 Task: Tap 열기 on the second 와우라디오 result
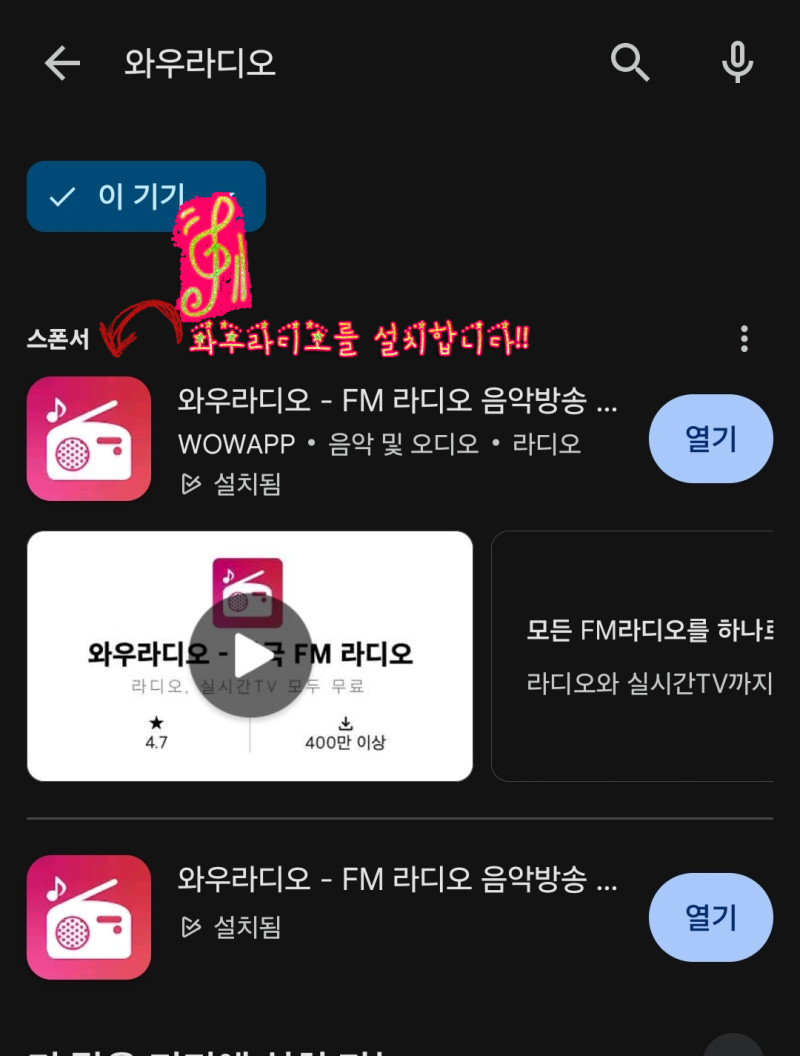pos(710,917)
